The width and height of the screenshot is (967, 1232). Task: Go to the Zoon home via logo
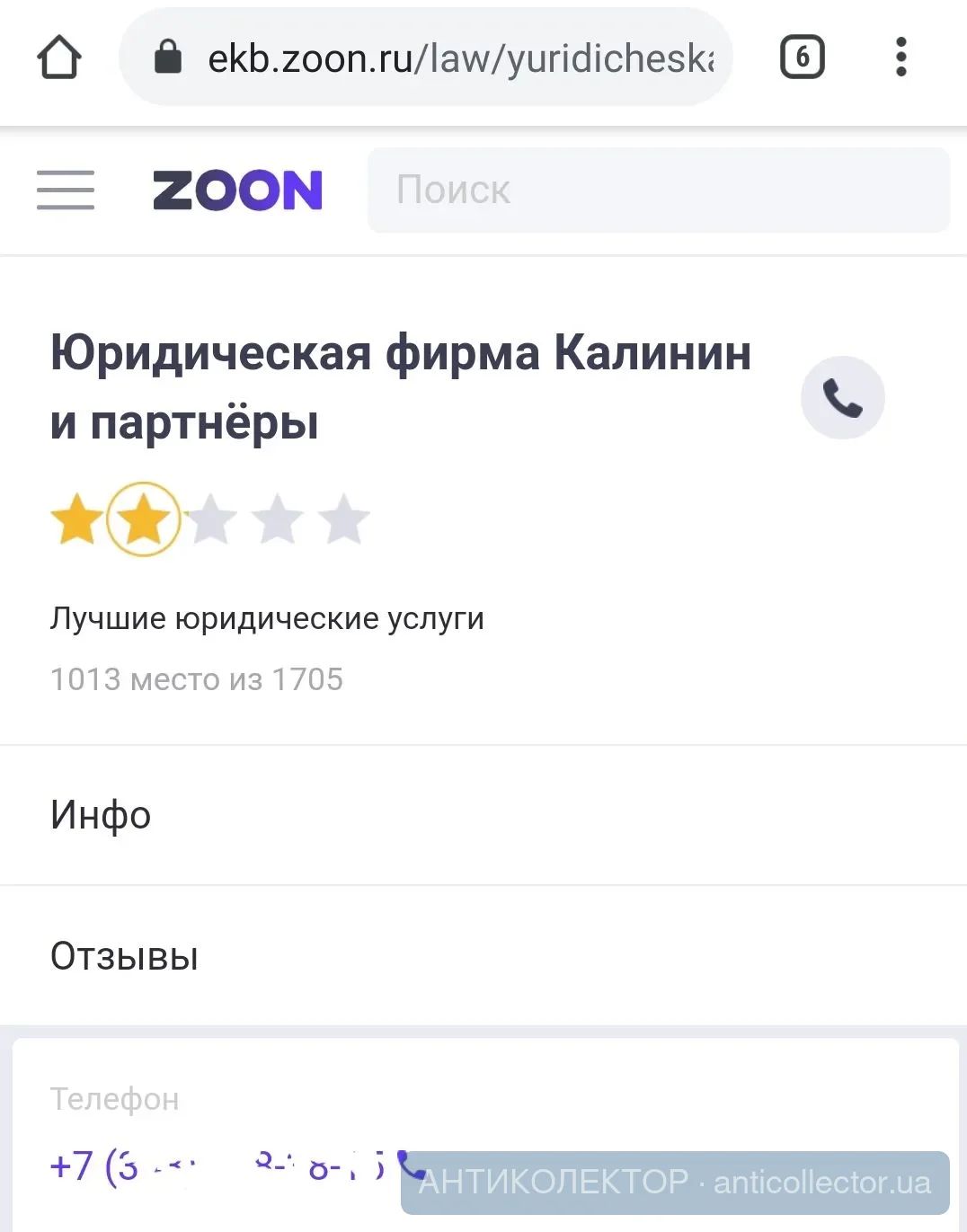click(237, 191)
